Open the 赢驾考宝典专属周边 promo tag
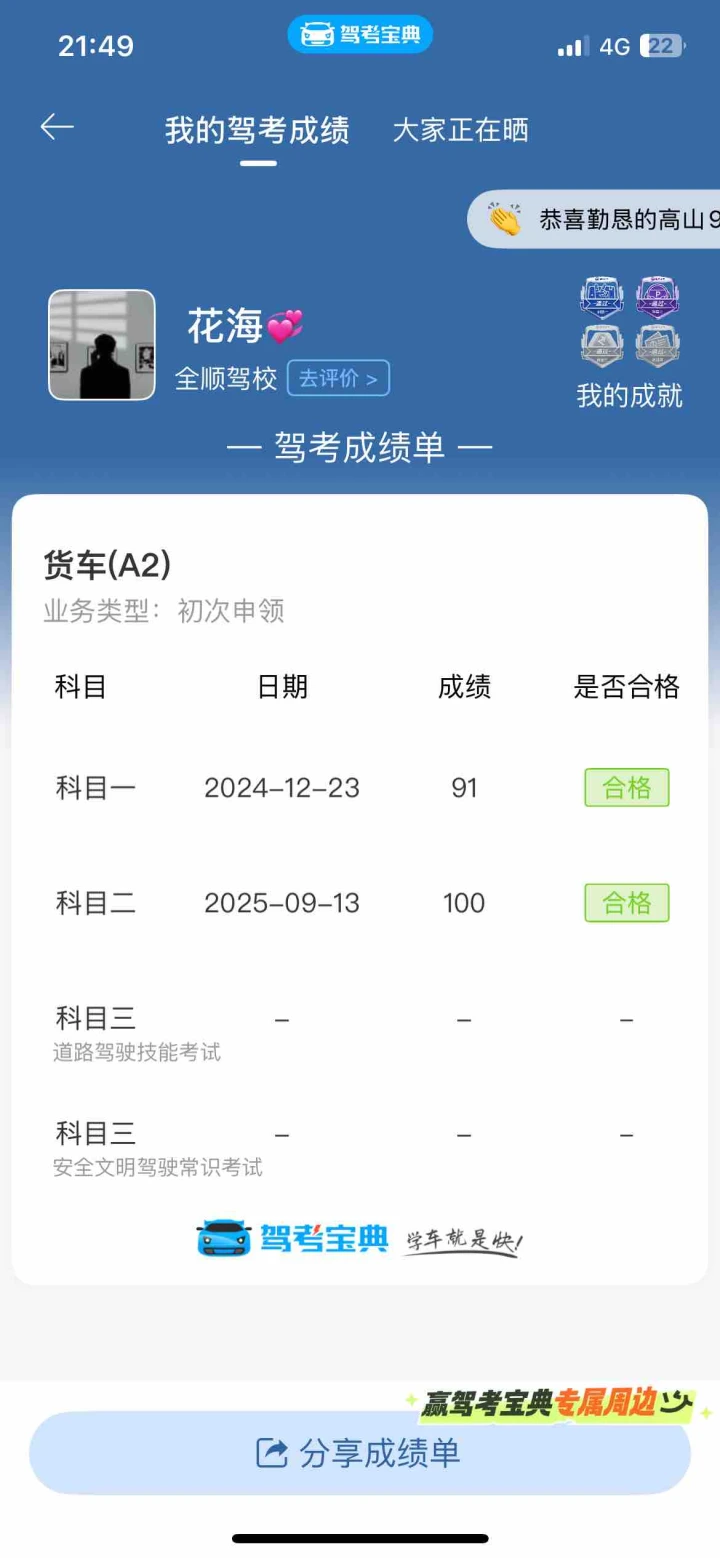720x1558 pixels. tap(557, 1403)
